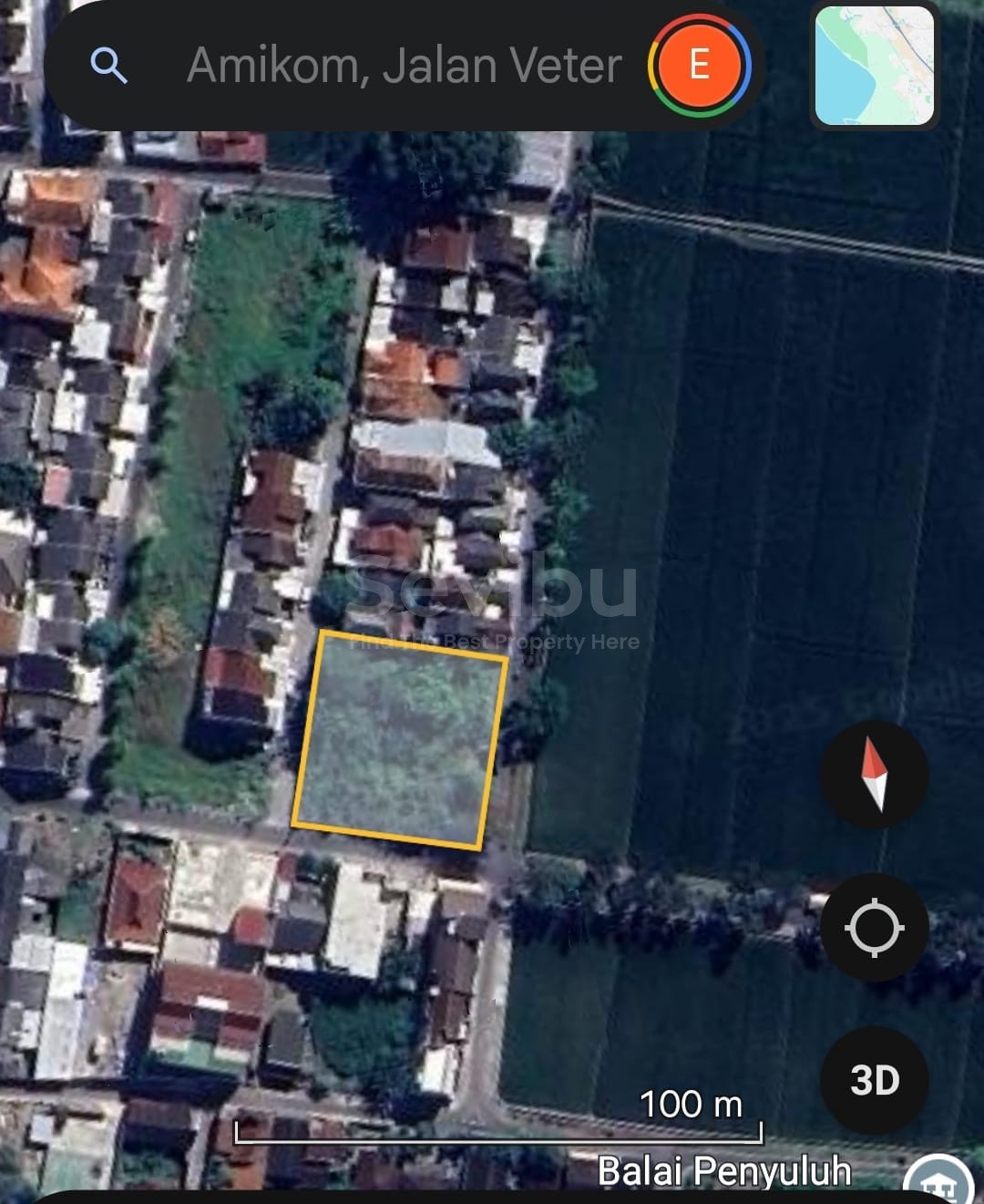Screen dimensions: 984x1204
Task: Open the E profile account switcher menu
Action: click(700, 65)
